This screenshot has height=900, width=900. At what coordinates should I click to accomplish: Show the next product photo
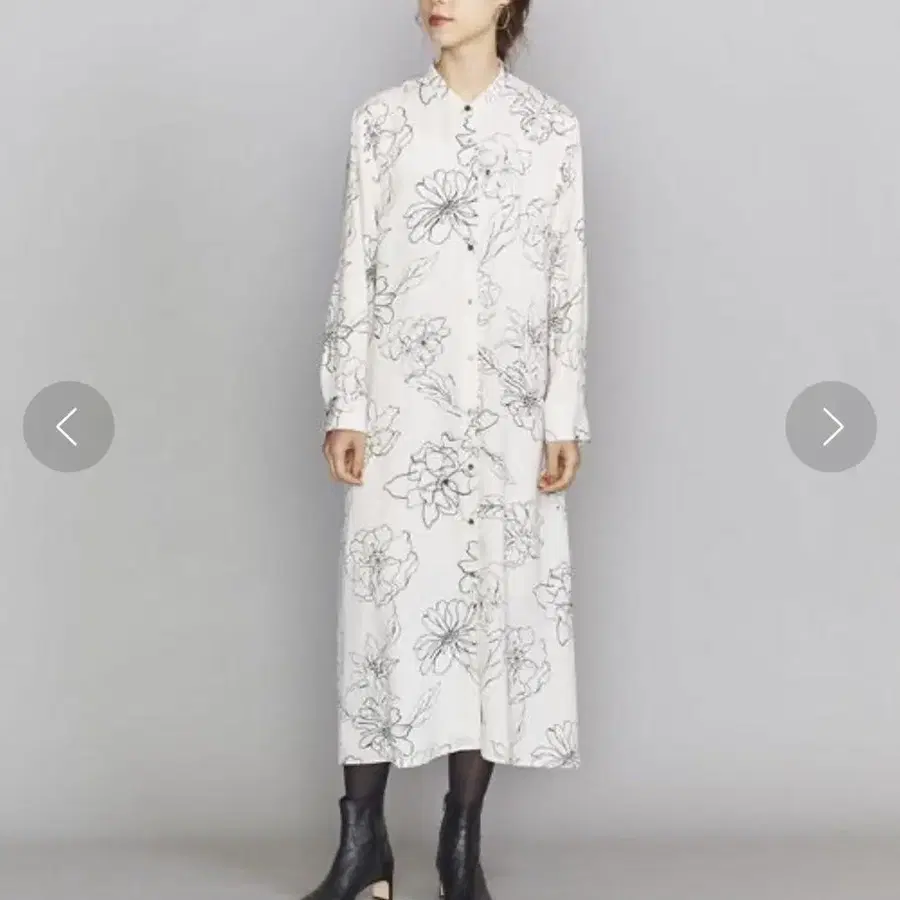(831, 426)
